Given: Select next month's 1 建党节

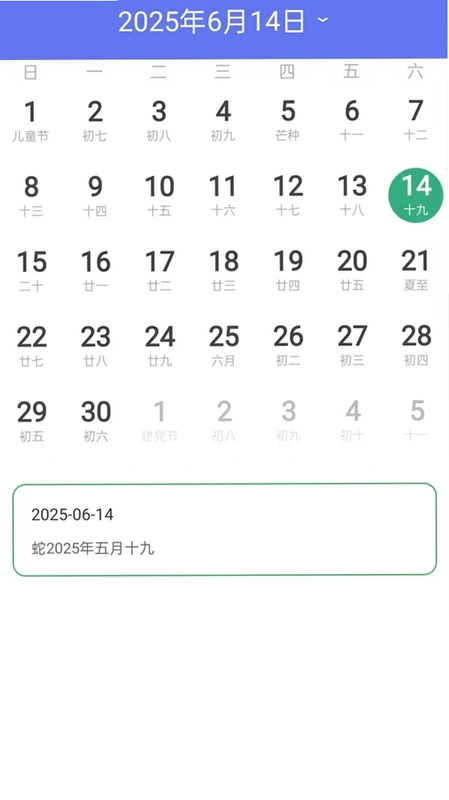Looking at the screenshot, I should click(x=159, y=421).
